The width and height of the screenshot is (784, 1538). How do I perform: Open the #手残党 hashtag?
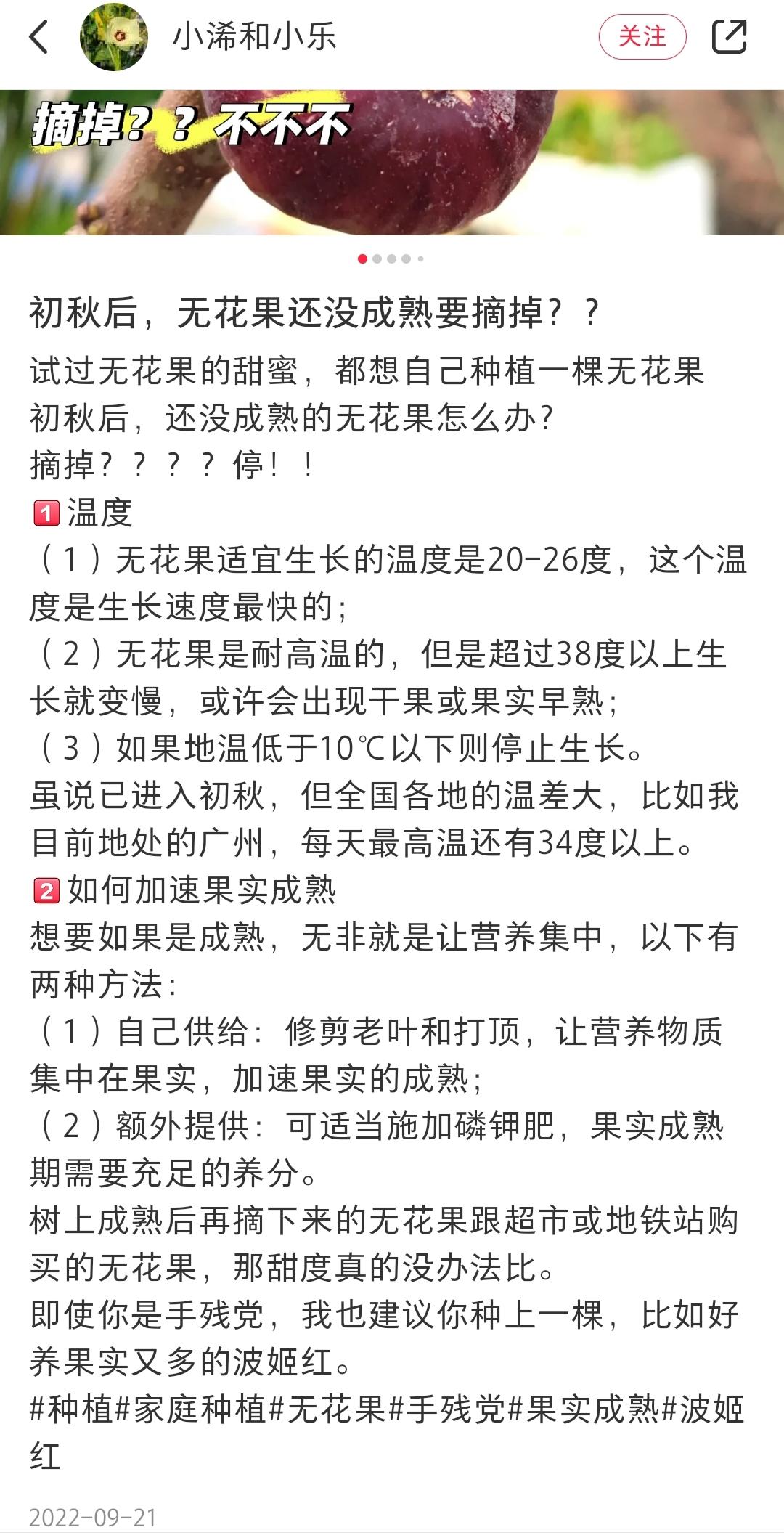click(449, 1409)
